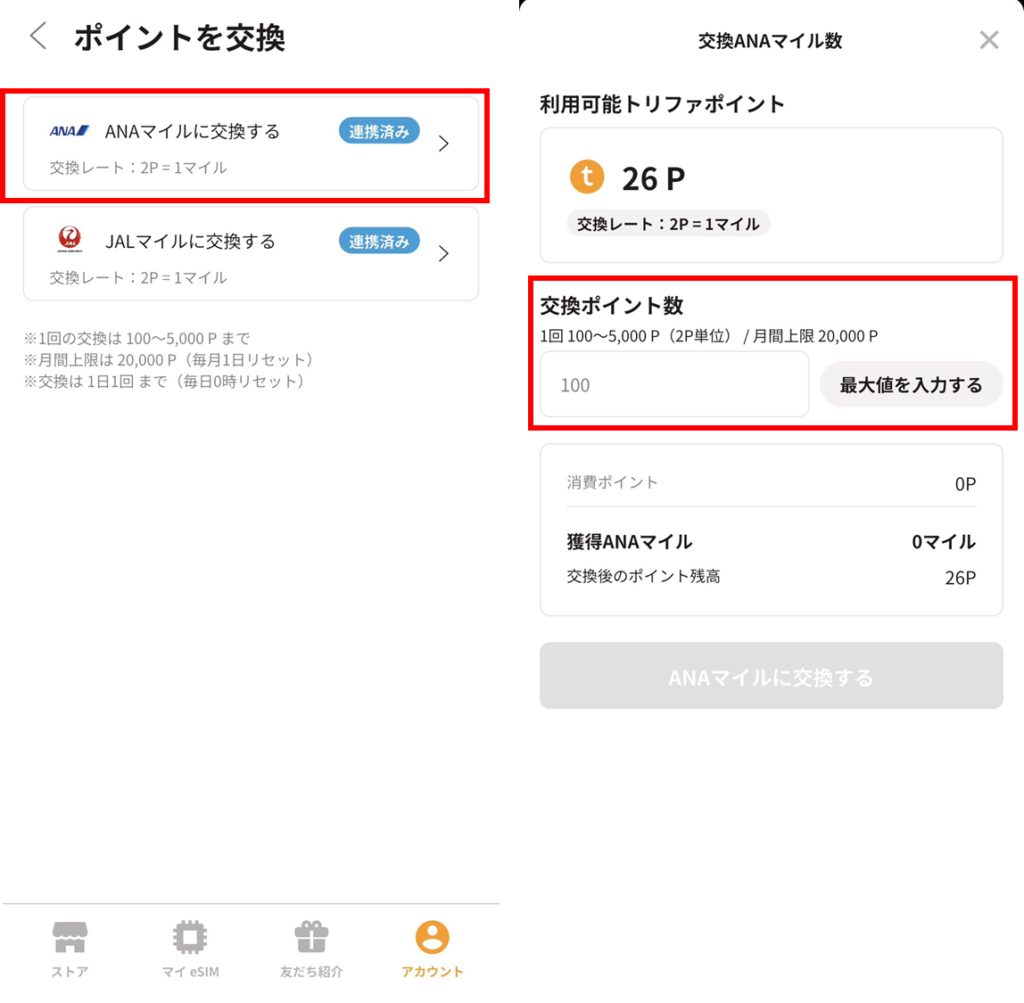Open JALマイルに交換する row

click(x=250, y=255)
